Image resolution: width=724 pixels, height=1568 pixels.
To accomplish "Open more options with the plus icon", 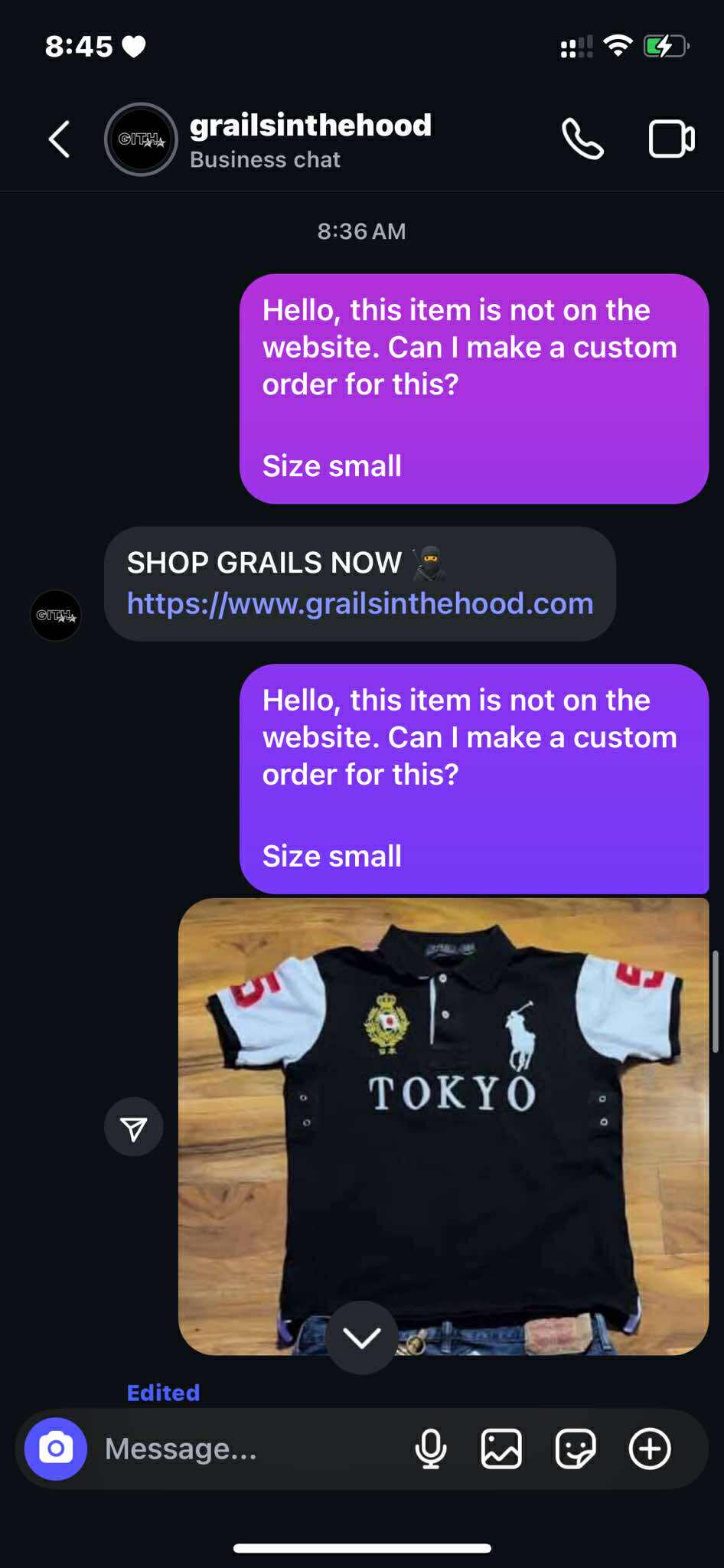I will coord(650,1449).
